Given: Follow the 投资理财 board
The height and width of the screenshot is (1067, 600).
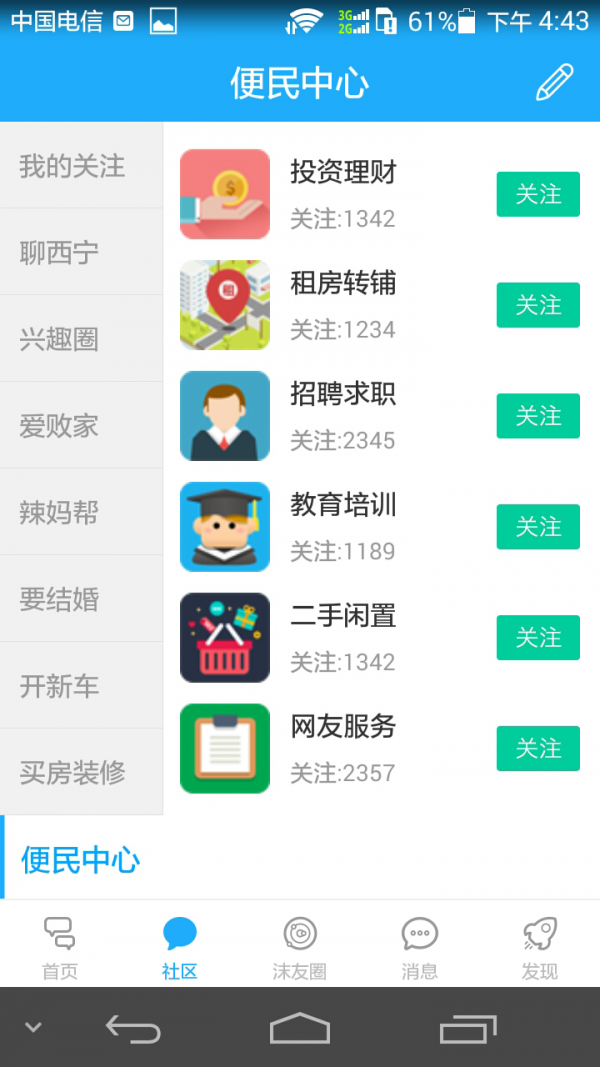Looking at the screenshot, I should [x=538, y=194].
